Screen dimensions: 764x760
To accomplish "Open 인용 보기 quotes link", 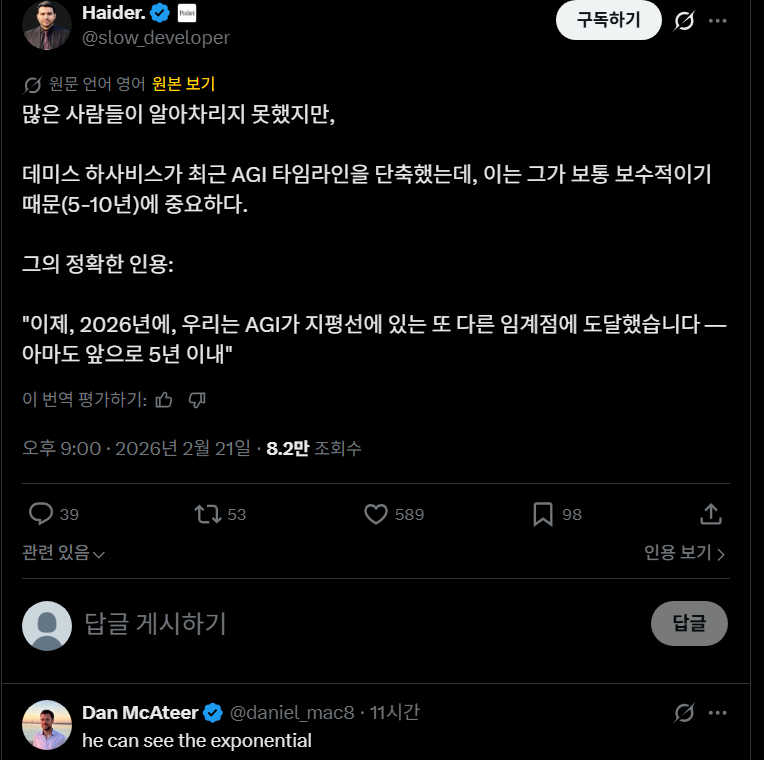I will coord(684,553).
